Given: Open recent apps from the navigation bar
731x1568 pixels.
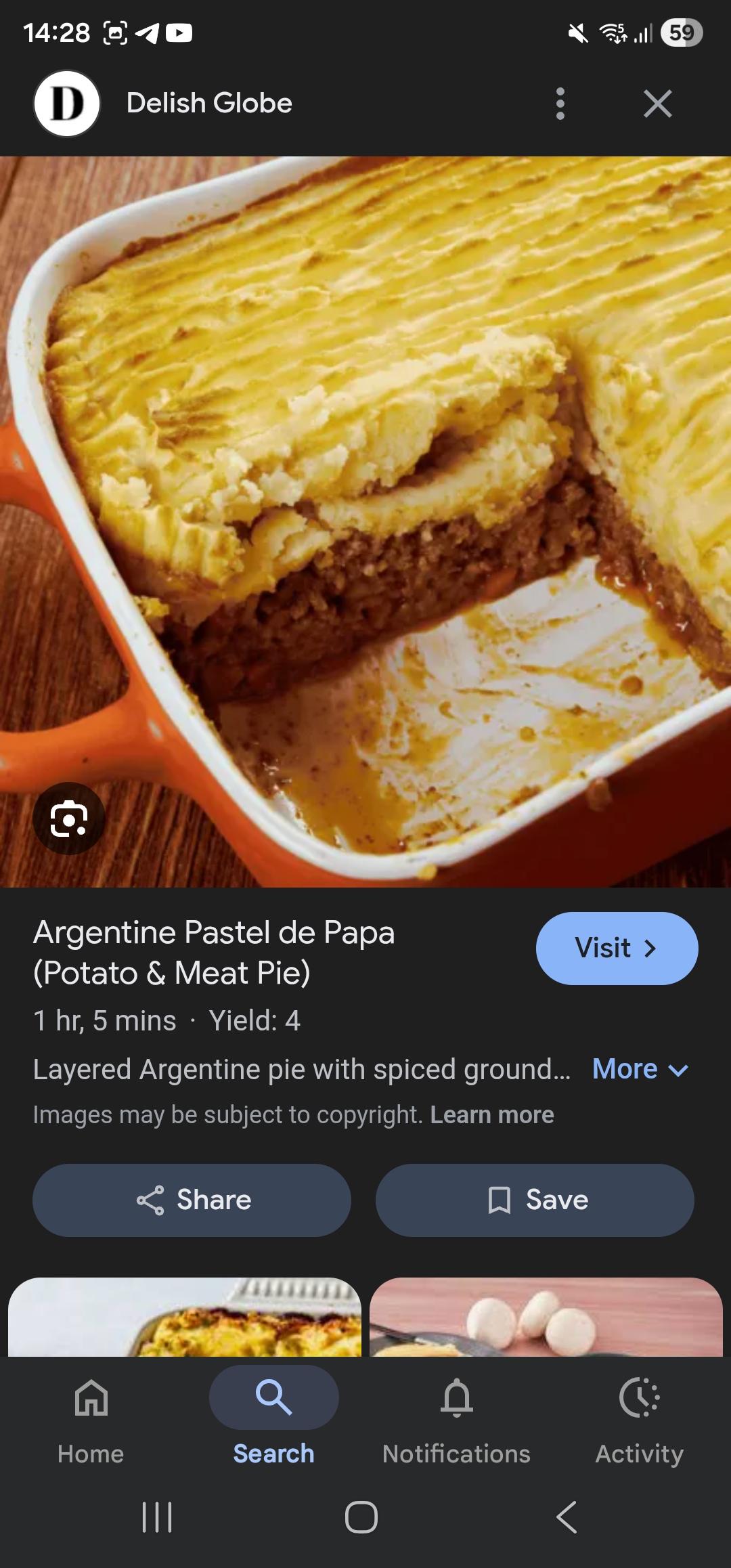Looking at the screenshot, I should tap(157, 1517).
